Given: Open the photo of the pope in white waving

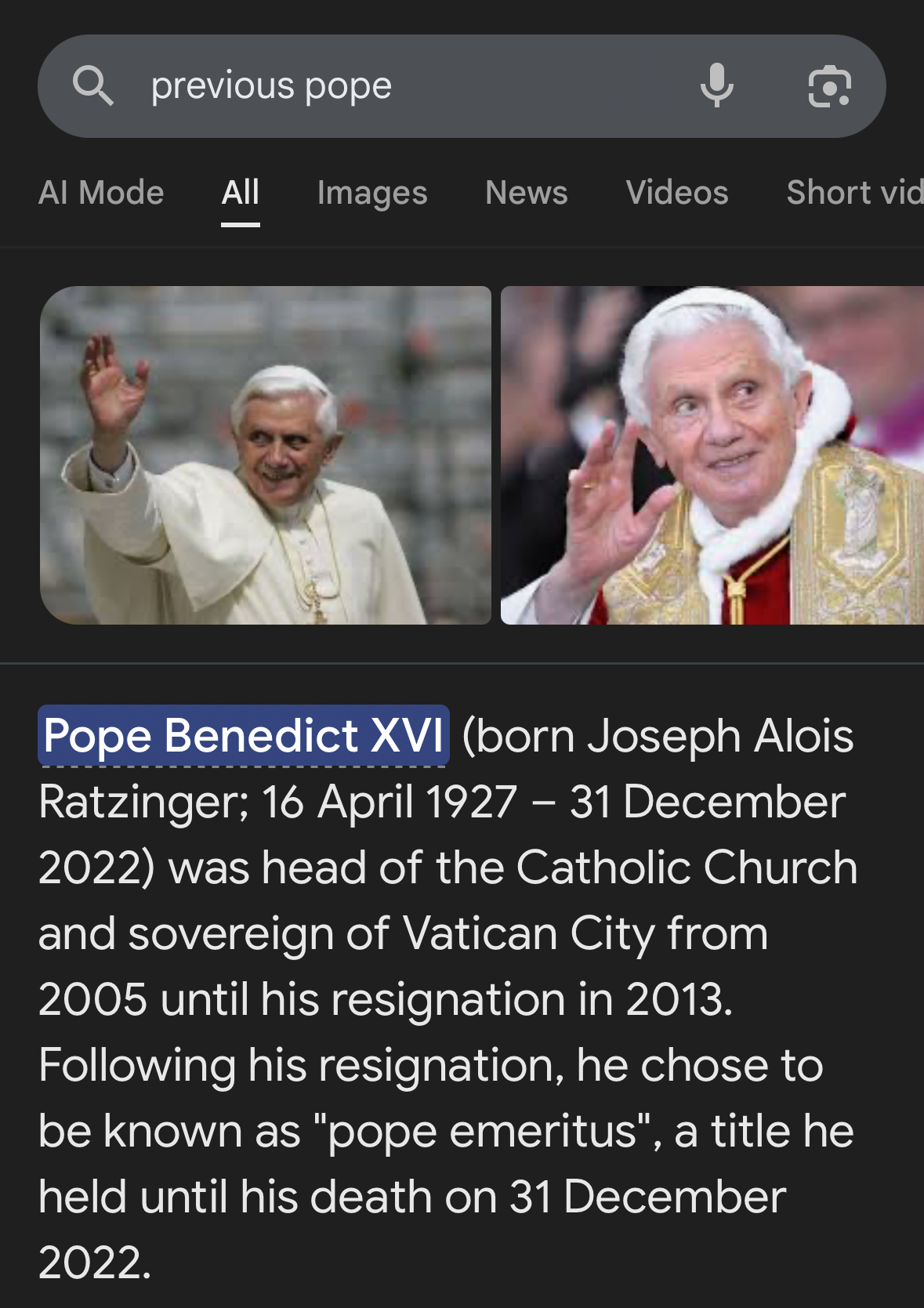Looking at the screenshot, I should click(266, 455).
